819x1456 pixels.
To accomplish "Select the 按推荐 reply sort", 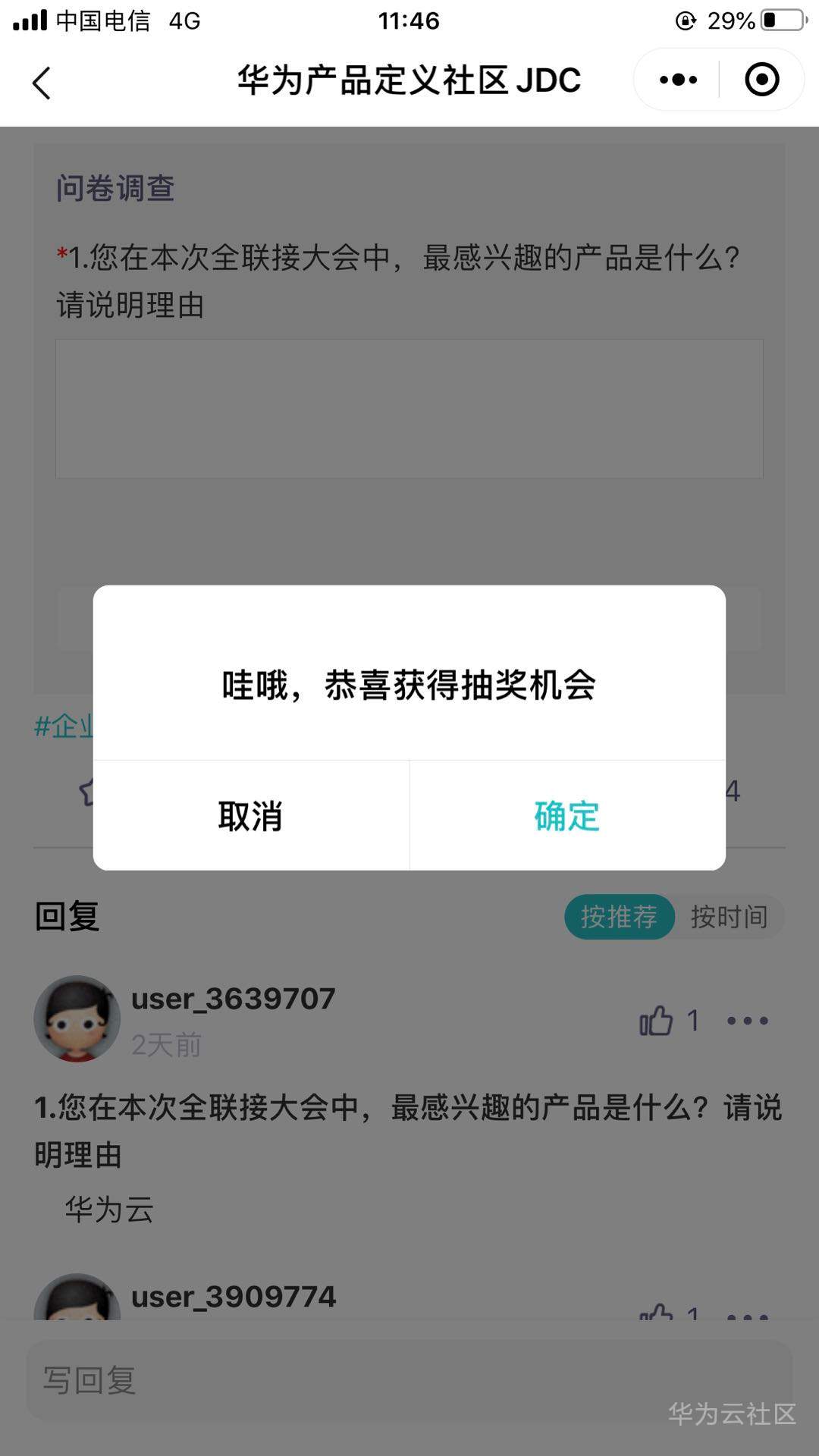I will tap(619, 917).
